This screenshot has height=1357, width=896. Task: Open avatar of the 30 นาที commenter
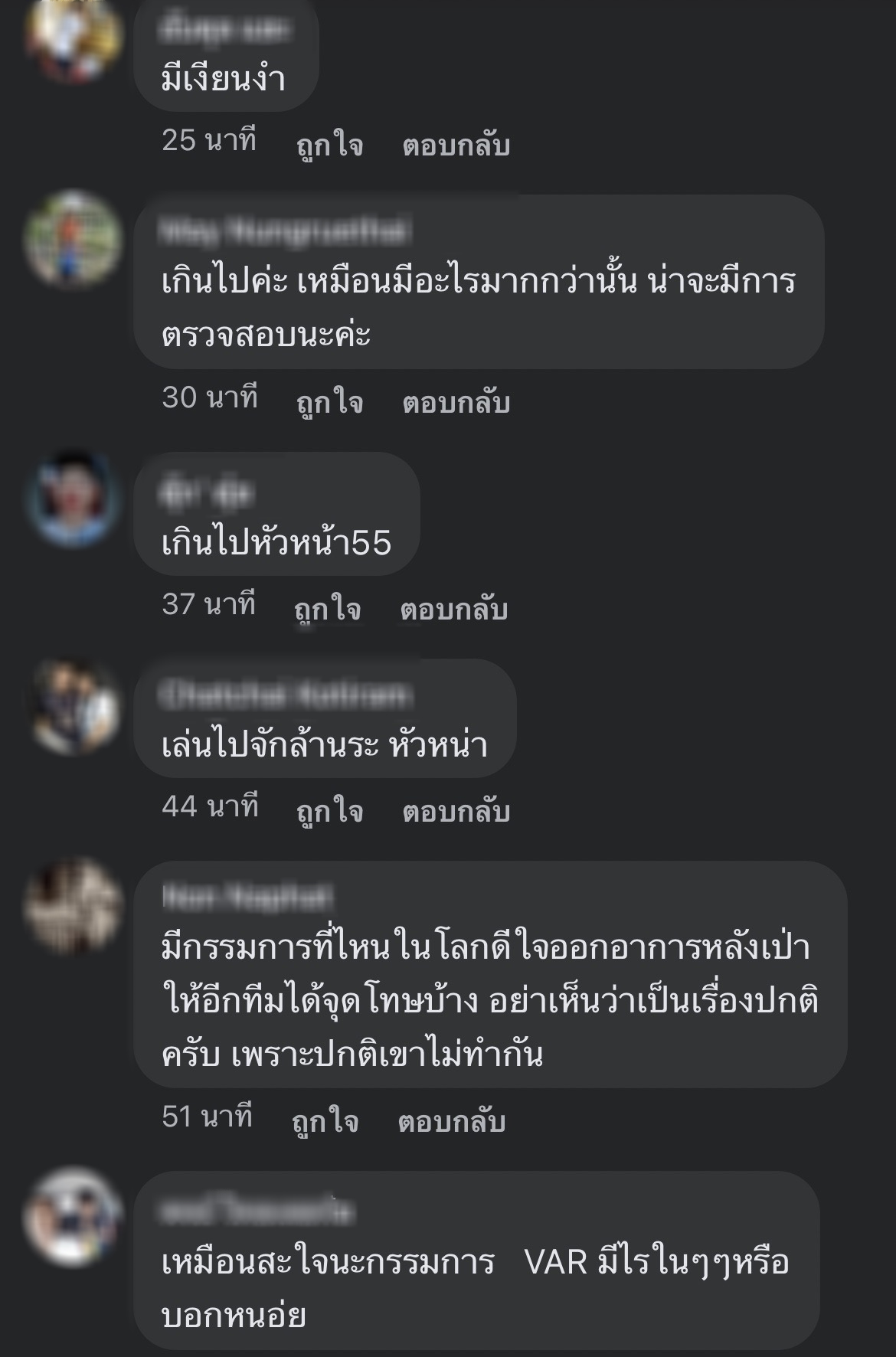pyautogui.click(x=73, y=240)
